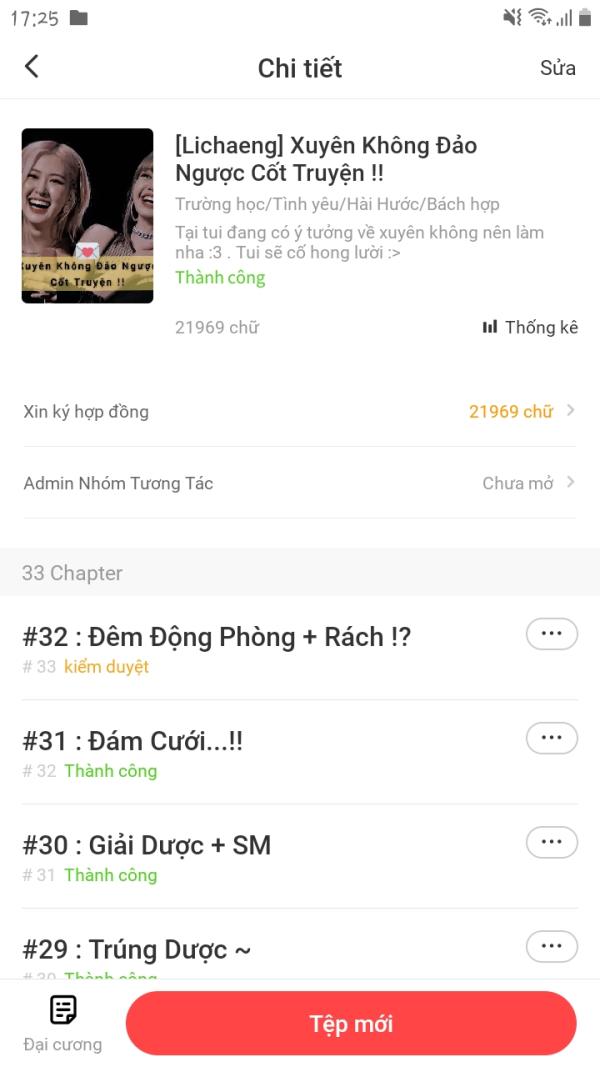Screen dimensions: 600x1067
Task: Show more options for chapter #31
Action: 551,738
